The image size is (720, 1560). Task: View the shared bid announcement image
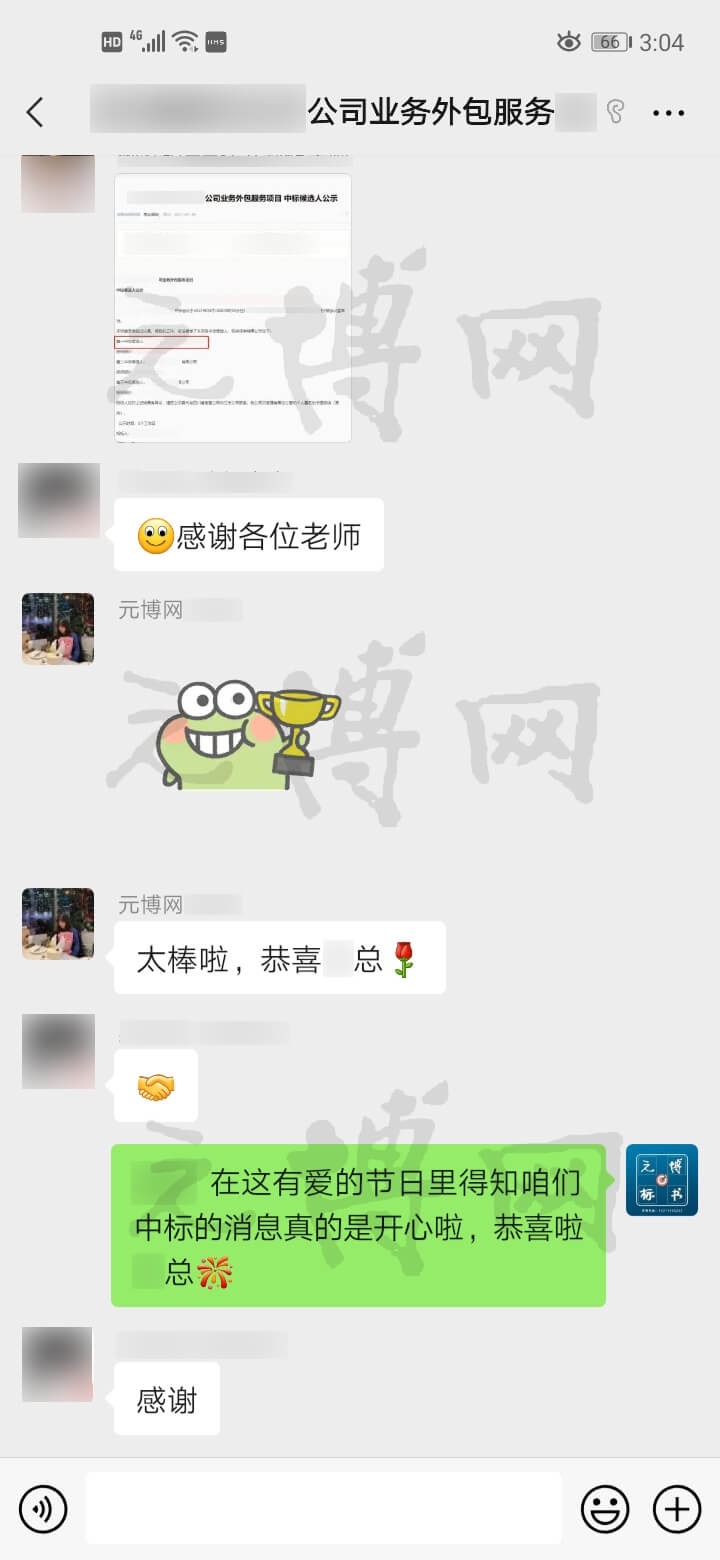(x=232, y=307)
